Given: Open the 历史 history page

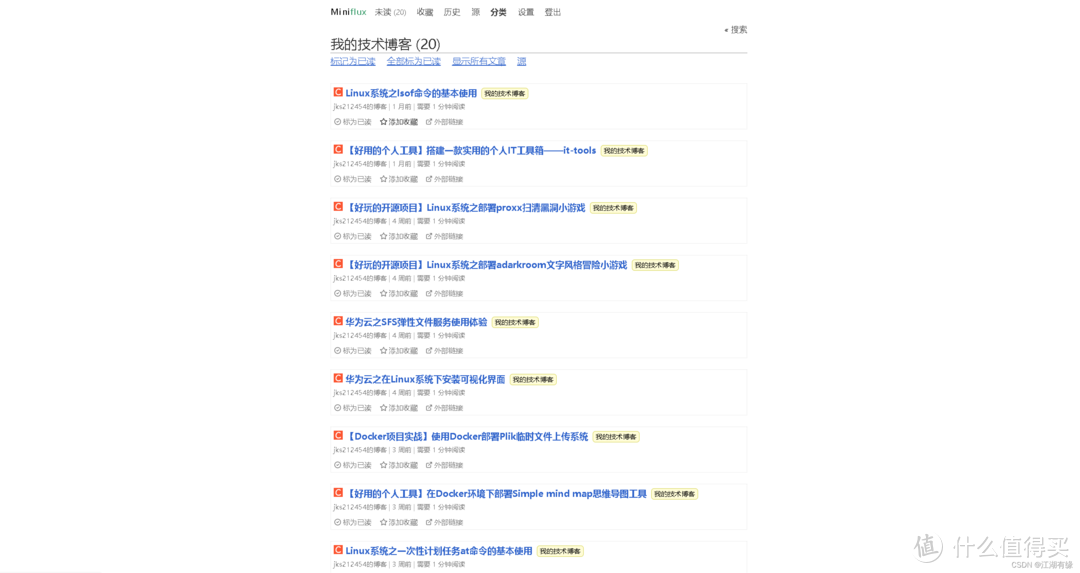Looking at the screenshot, I should tap(452, 12).
